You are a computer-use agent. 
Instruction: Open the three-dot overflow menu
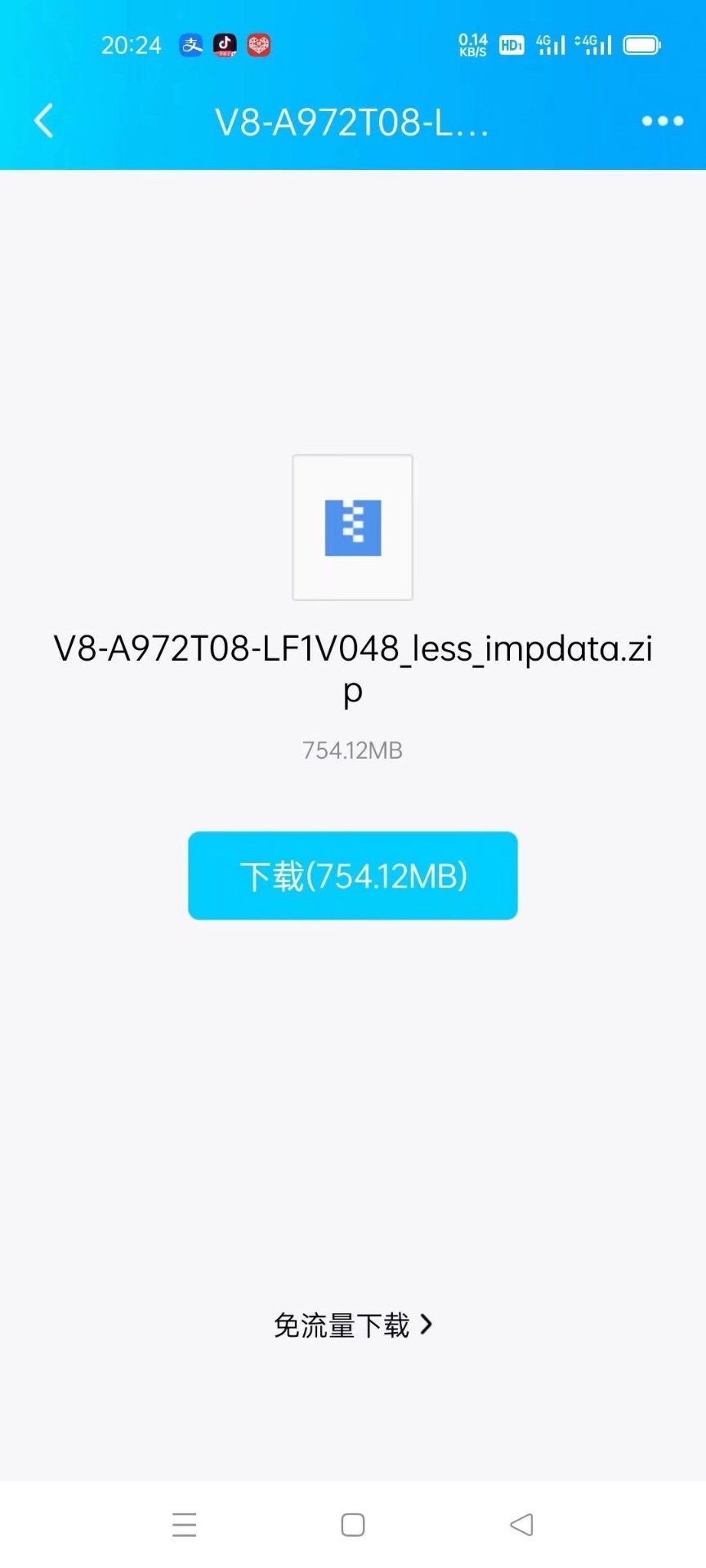tap(662, 121)
